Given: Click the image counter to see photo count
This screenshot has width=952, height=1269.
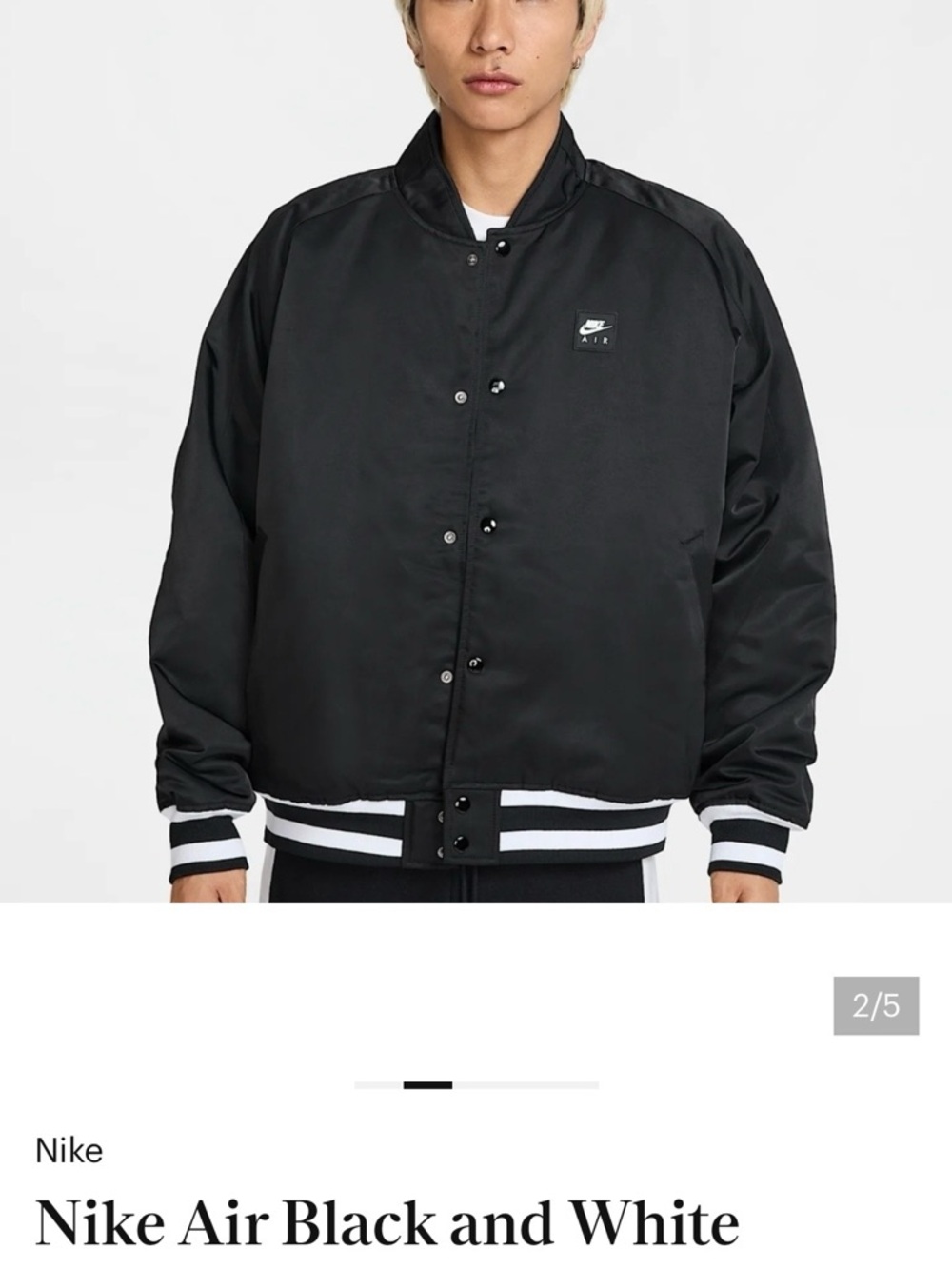Looking at the screenshot, I should tap(869, 999).
